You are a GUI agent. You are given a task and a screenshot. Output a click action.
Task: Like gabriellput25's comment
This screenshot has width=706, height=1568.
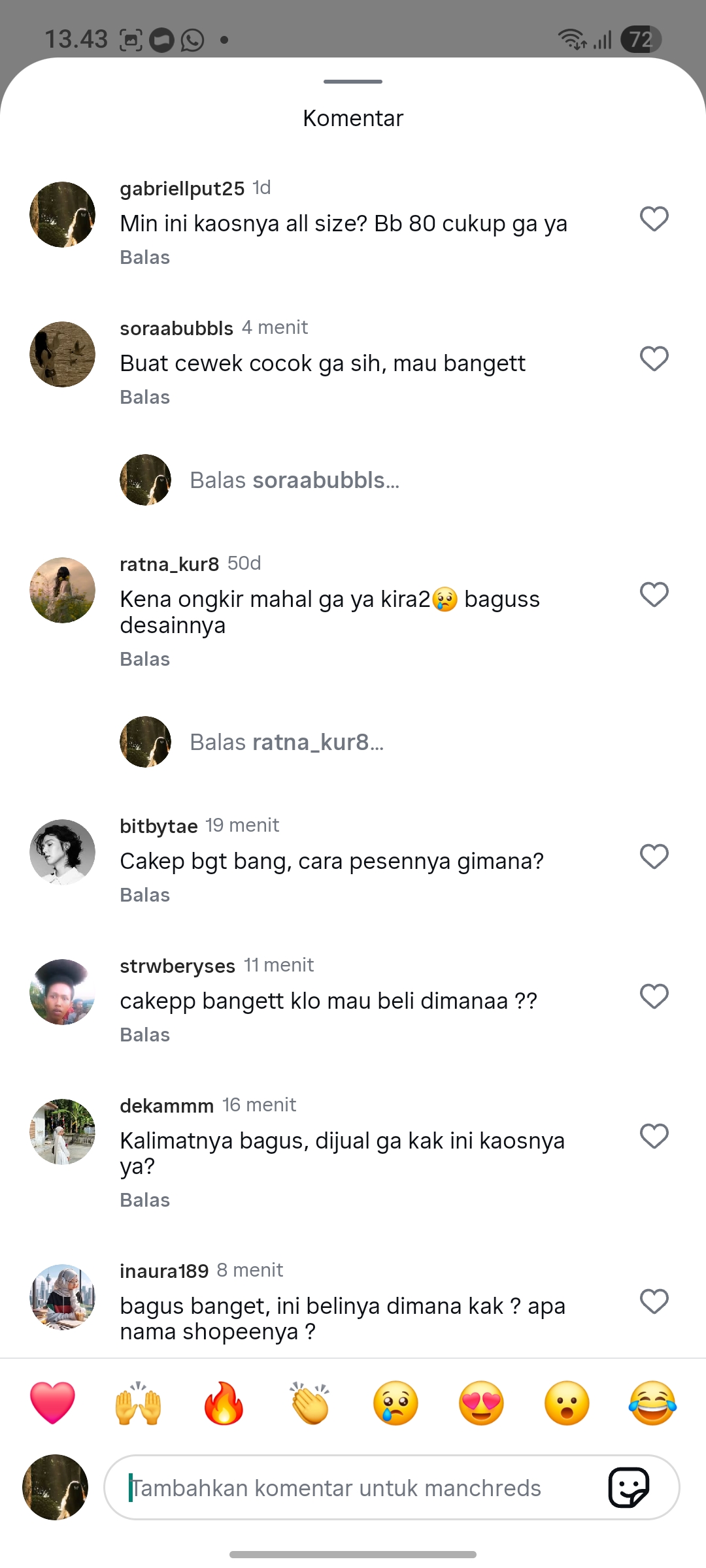[x=654, y=219]
